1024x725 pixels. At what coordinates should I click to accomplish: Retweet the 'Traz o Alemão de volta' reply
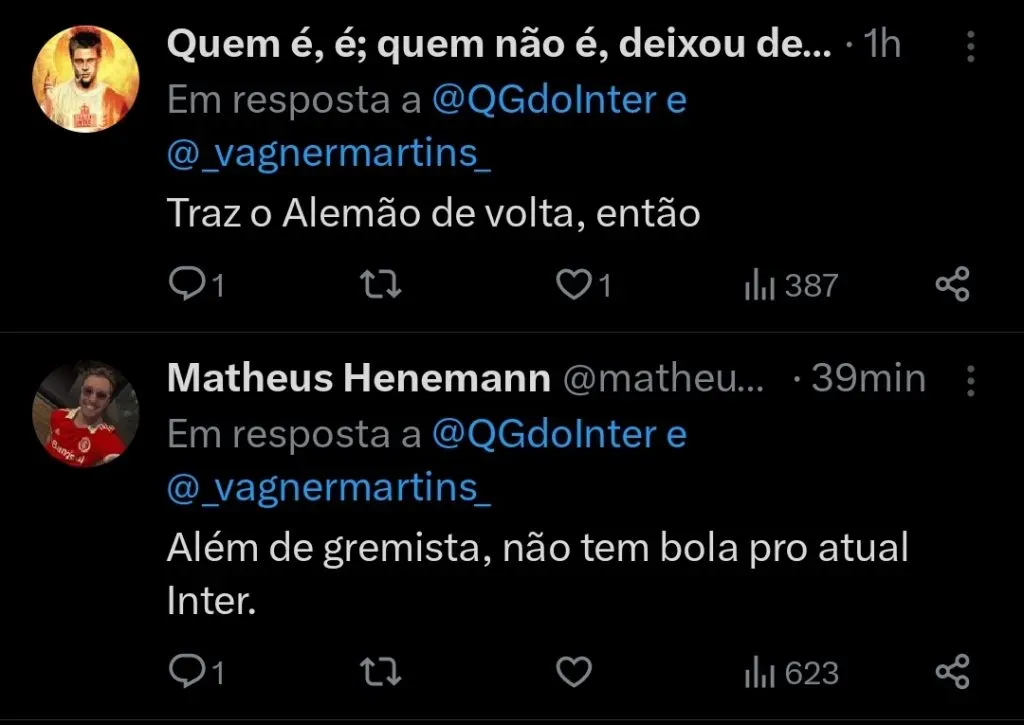pos(380,286)
